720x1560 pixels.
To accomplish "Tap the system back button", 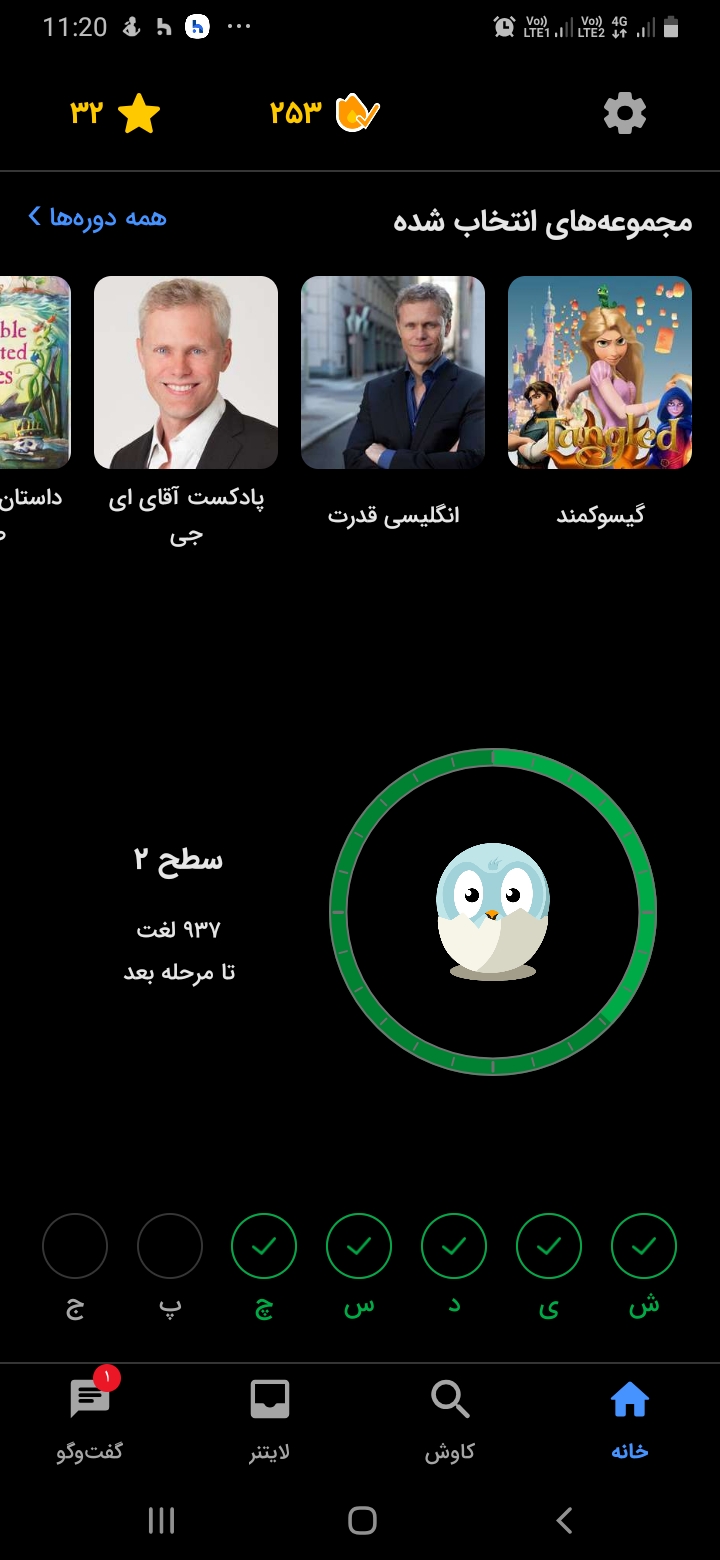I will (x=564, y=1521).
